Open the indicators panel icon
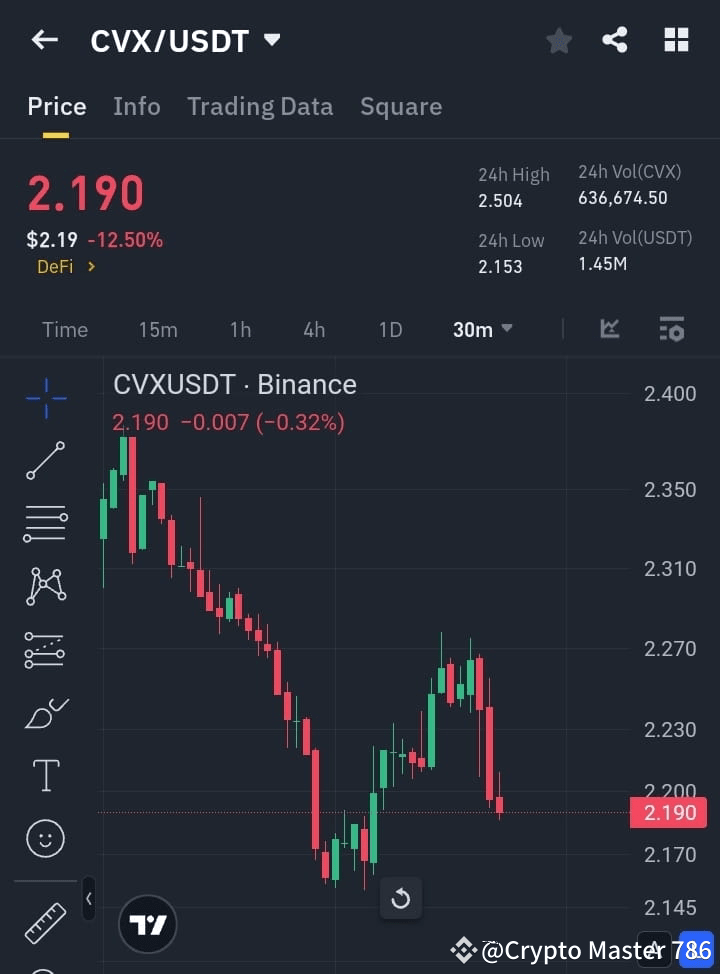720x974 pixels. 609,329
